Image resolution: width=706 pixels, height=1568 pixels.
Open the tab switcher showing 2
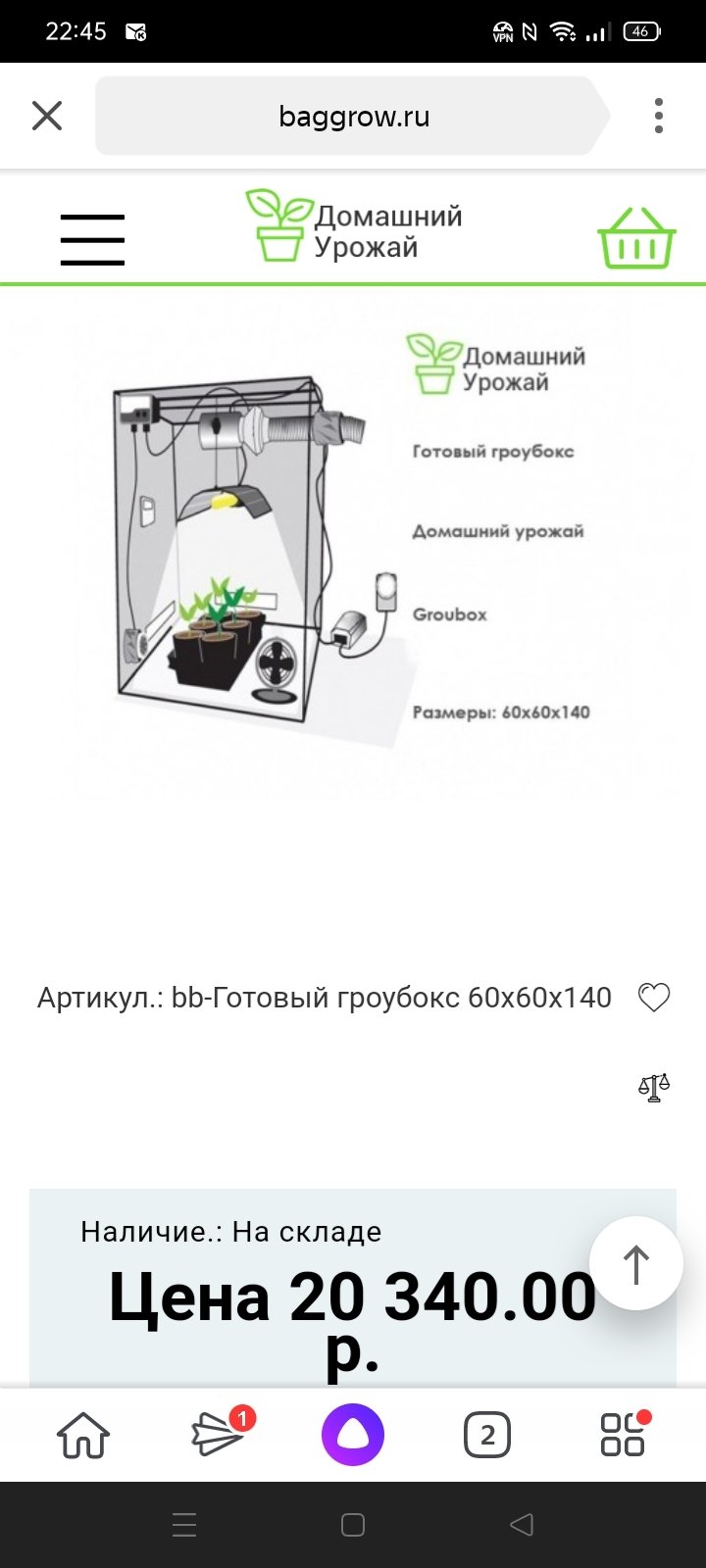pos(487,1436)
